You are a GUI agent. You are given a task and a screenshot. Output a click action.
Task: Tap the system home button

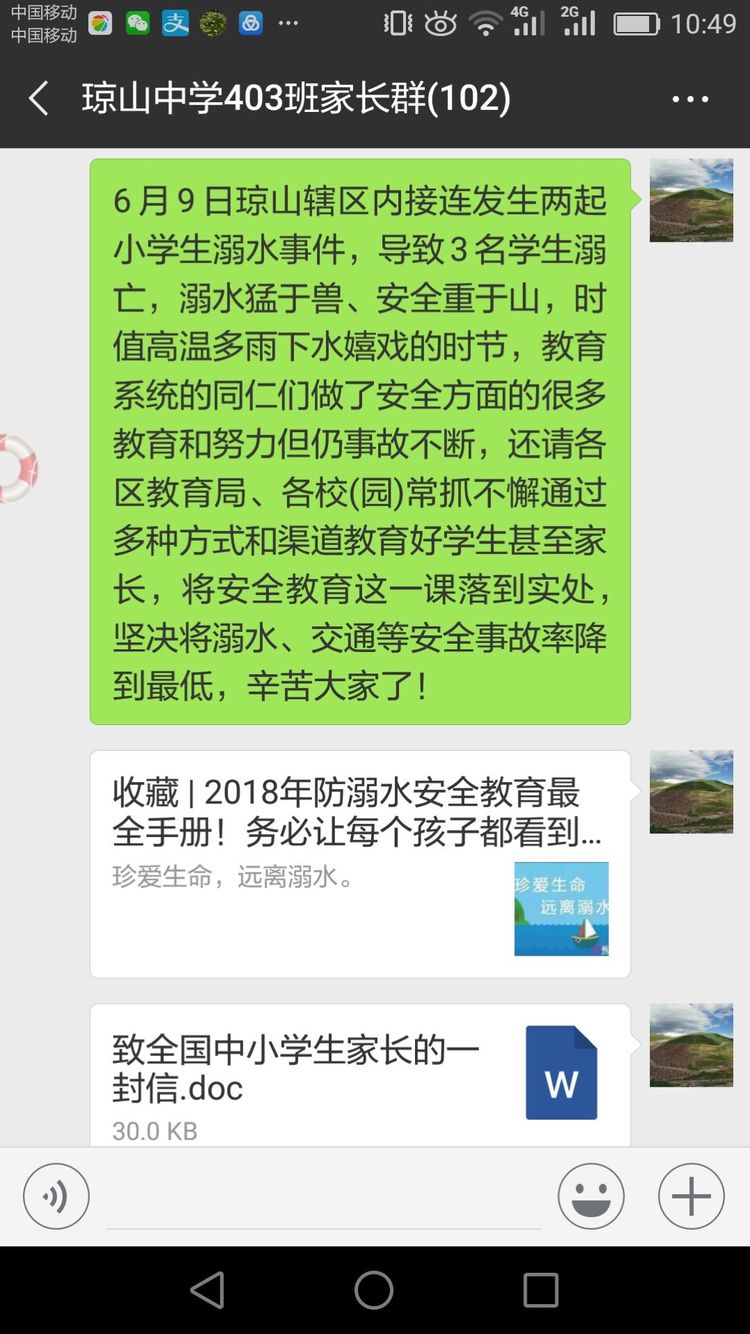pyautogui.click(x=374, y=1290)
